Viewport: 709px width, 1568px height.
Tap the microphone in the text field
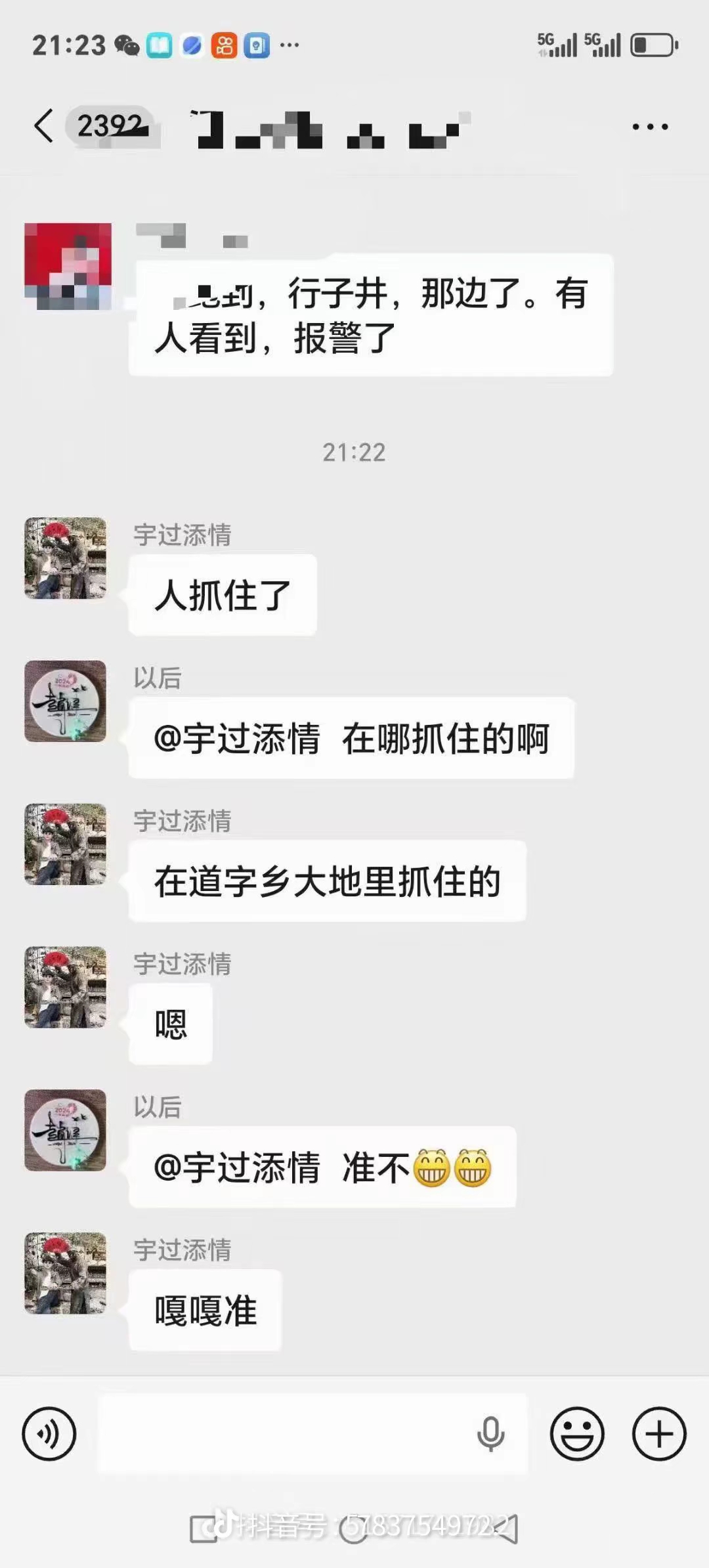490,1434
